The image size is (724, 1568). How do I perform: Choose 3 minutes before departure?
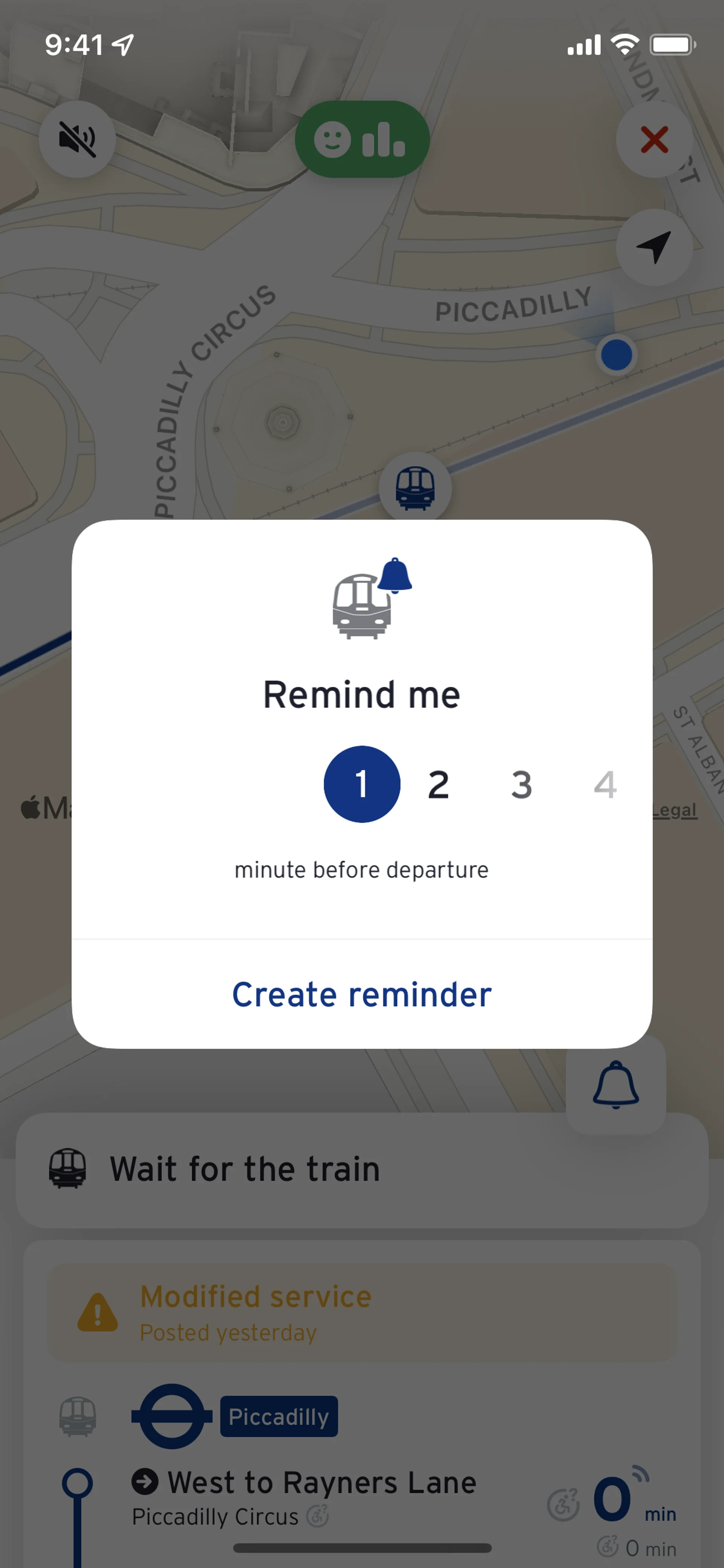522,785
